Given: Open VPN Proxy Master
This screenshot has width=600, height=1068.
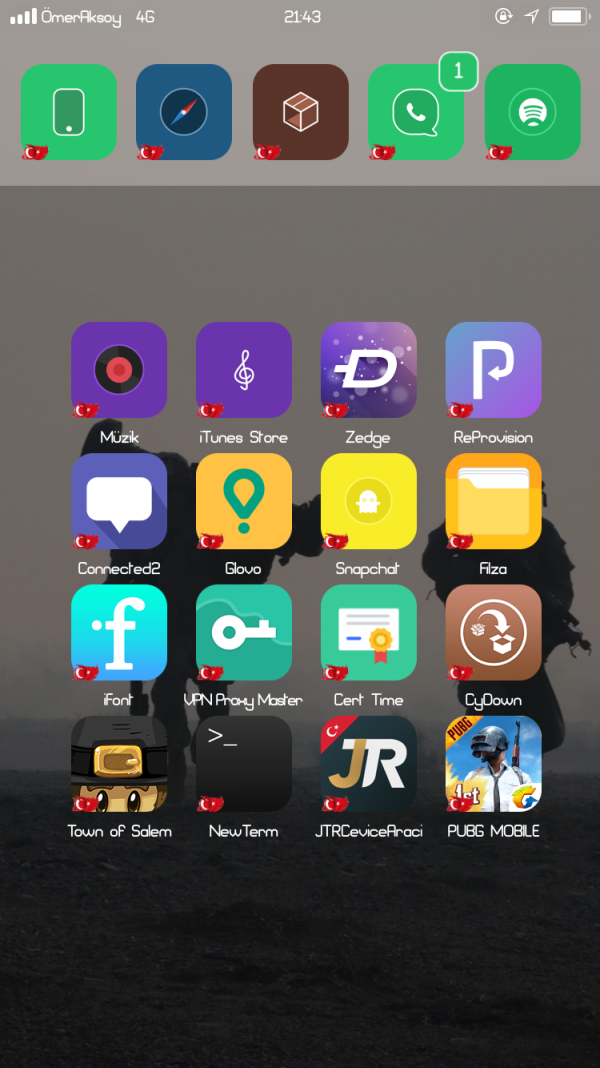Looking at the screenshot, I should coord(244,631).
